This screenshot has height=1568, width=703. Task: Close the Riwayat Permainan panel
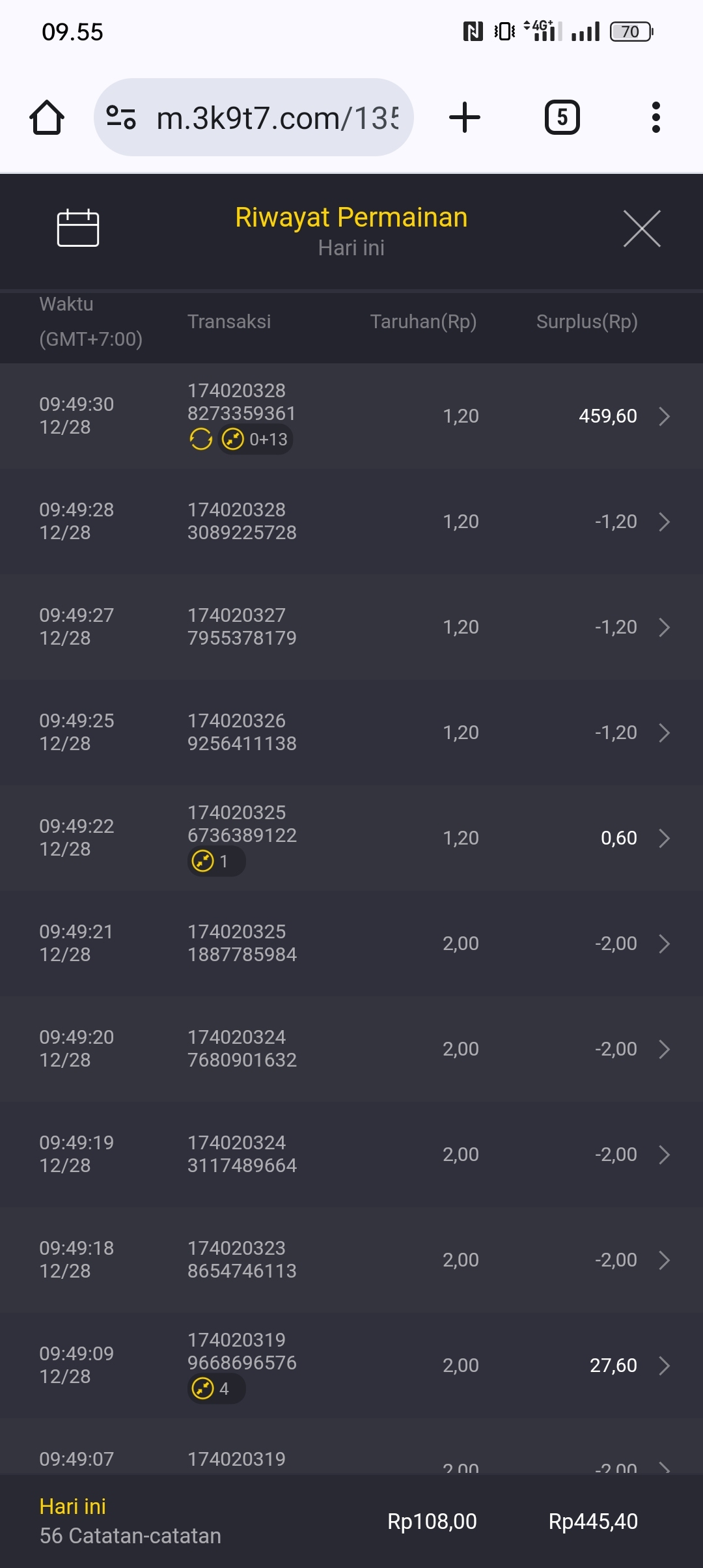pos(642,229)
